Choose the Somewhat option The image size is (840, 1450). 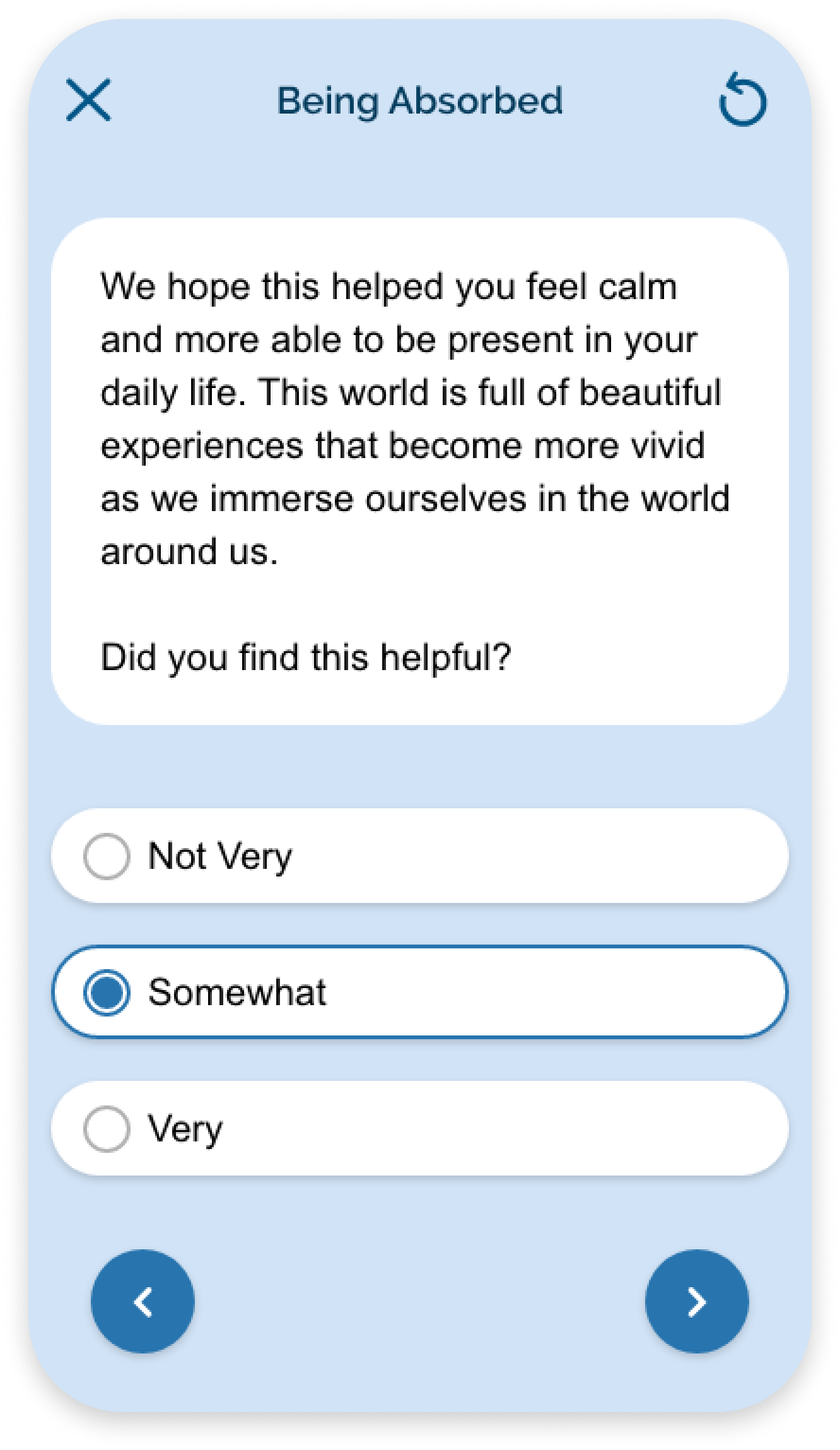[x=420, y=992]
